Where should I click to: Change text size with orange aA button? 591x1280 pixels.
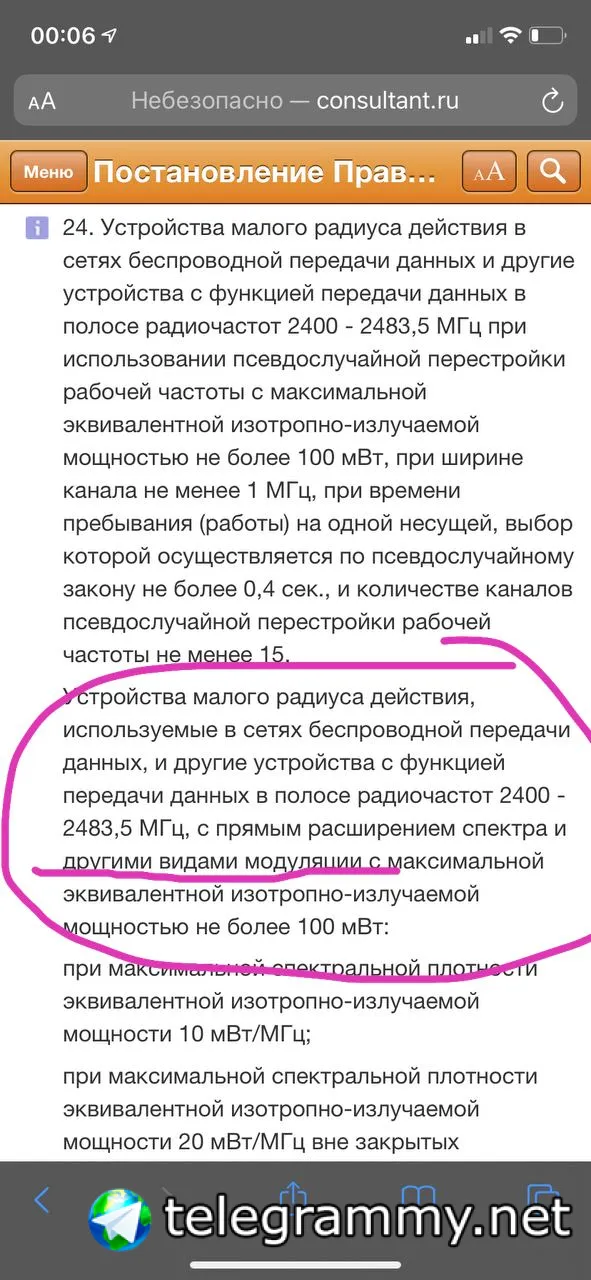(490, 171)
